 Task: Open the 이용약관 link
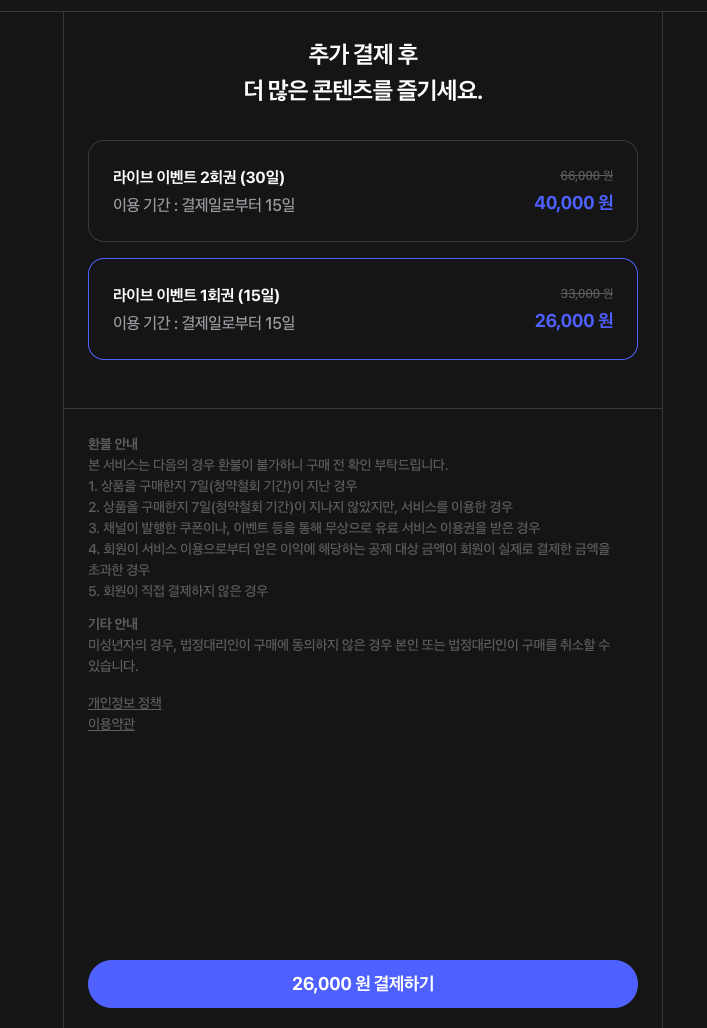111,724
